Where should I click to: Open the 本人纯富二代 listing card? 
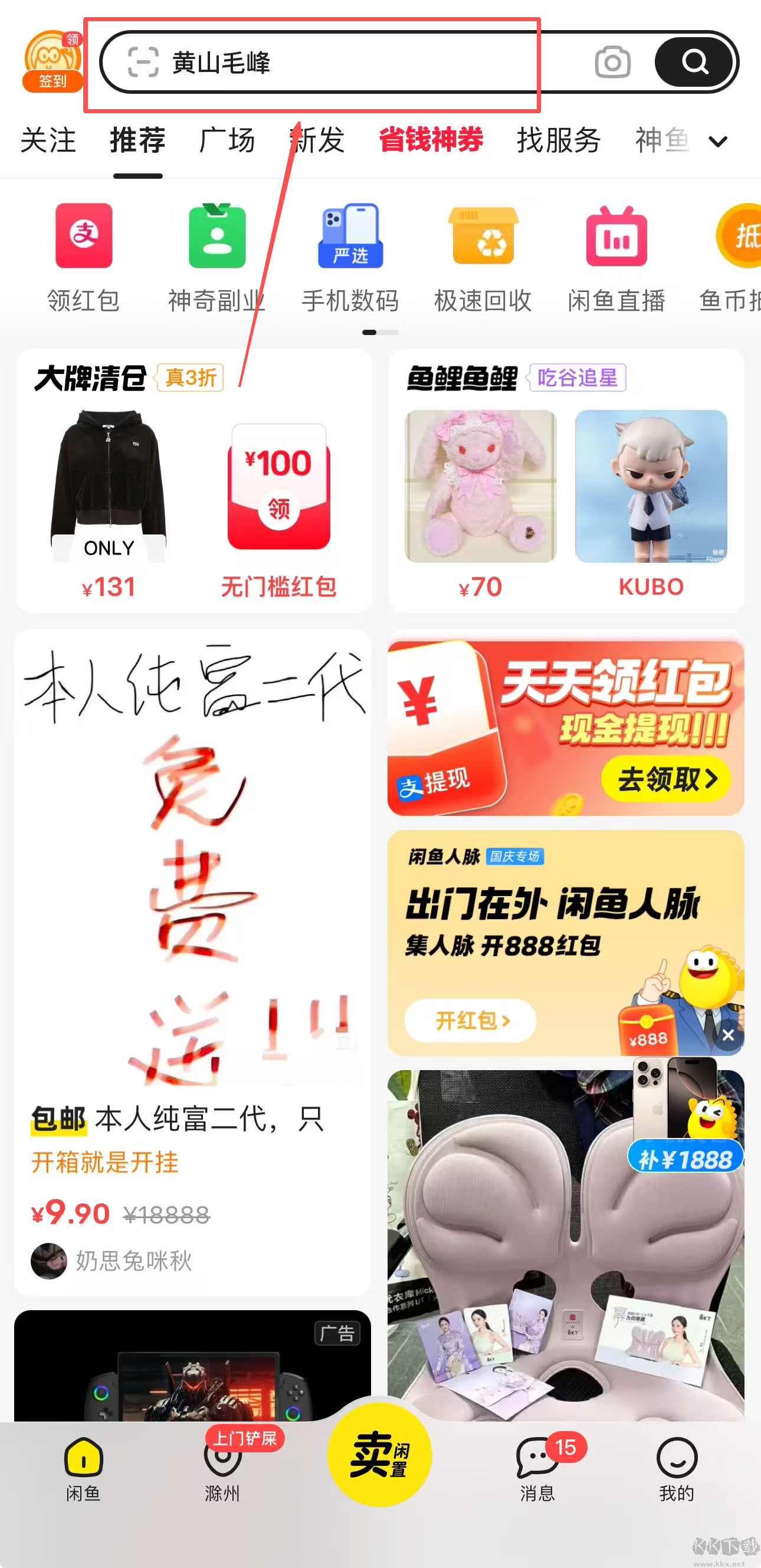(192, 962)
